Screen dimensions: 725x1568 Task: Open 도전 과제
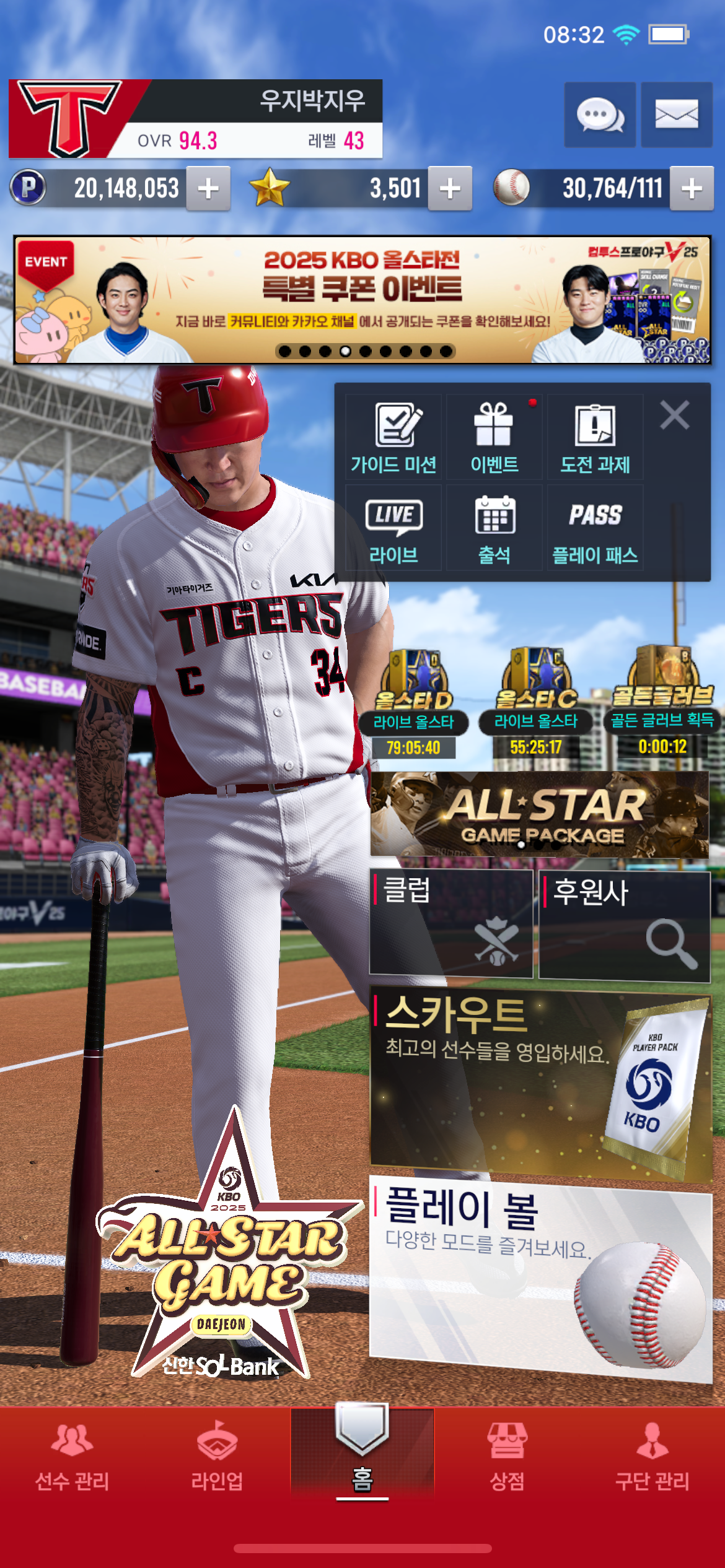tap(595, 437)
